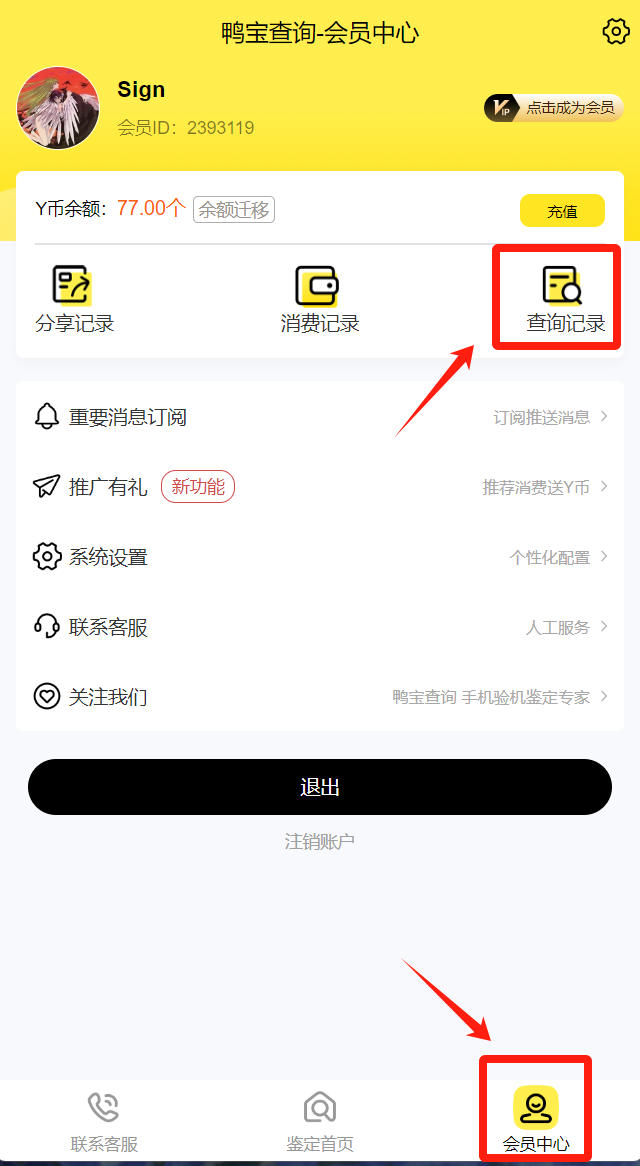The image size is (640, 1166).
Task: Tap the 退出 logout button
Action: [x=319, y=787]
